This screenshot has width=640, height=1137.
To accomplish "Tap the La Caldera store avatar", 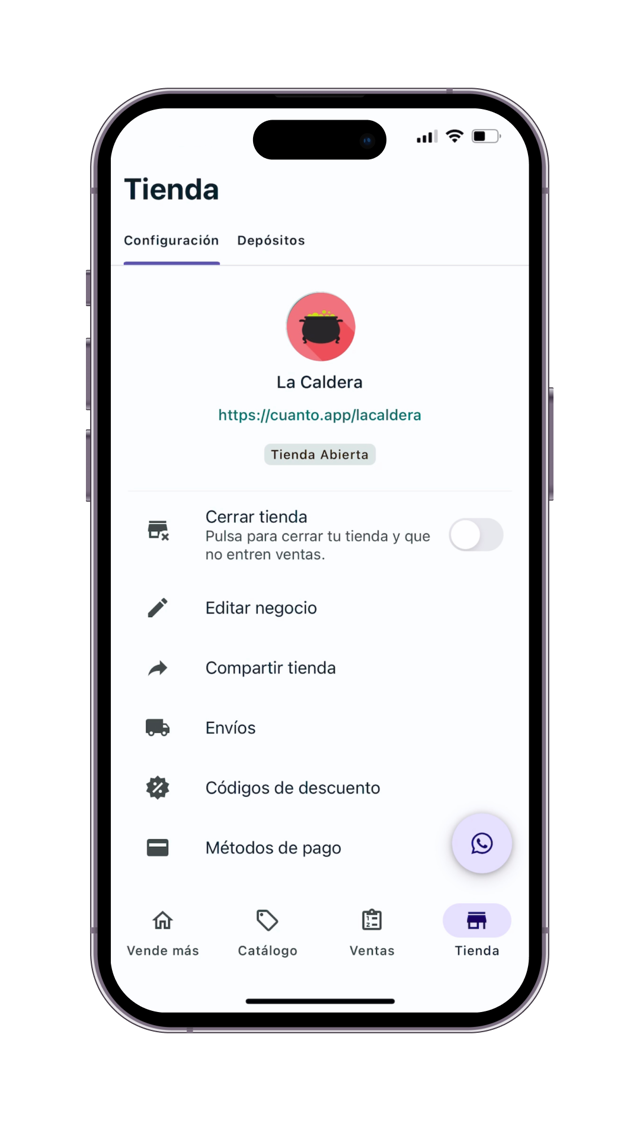I will pos(320,327).
